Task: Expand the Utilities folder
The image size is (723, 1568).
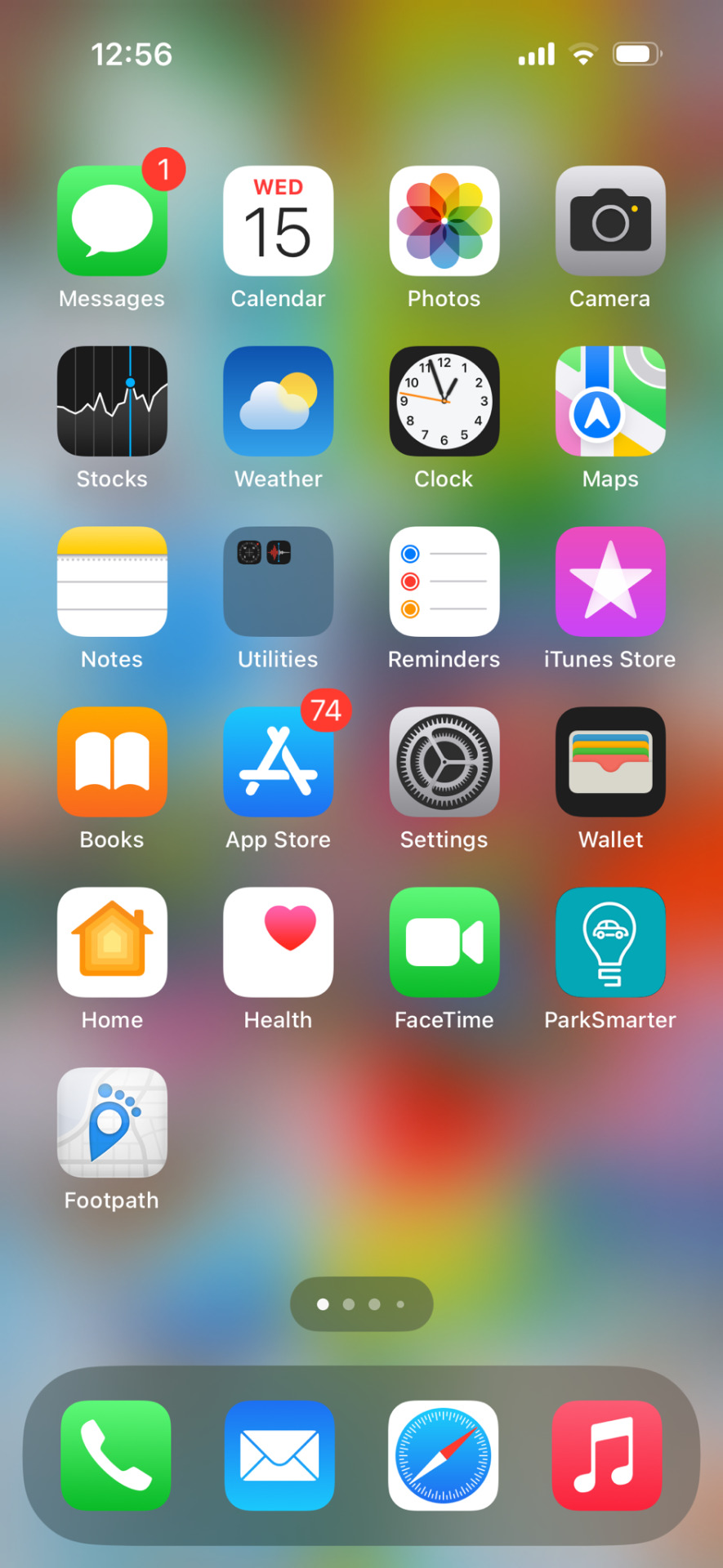Action: (278, 581)
